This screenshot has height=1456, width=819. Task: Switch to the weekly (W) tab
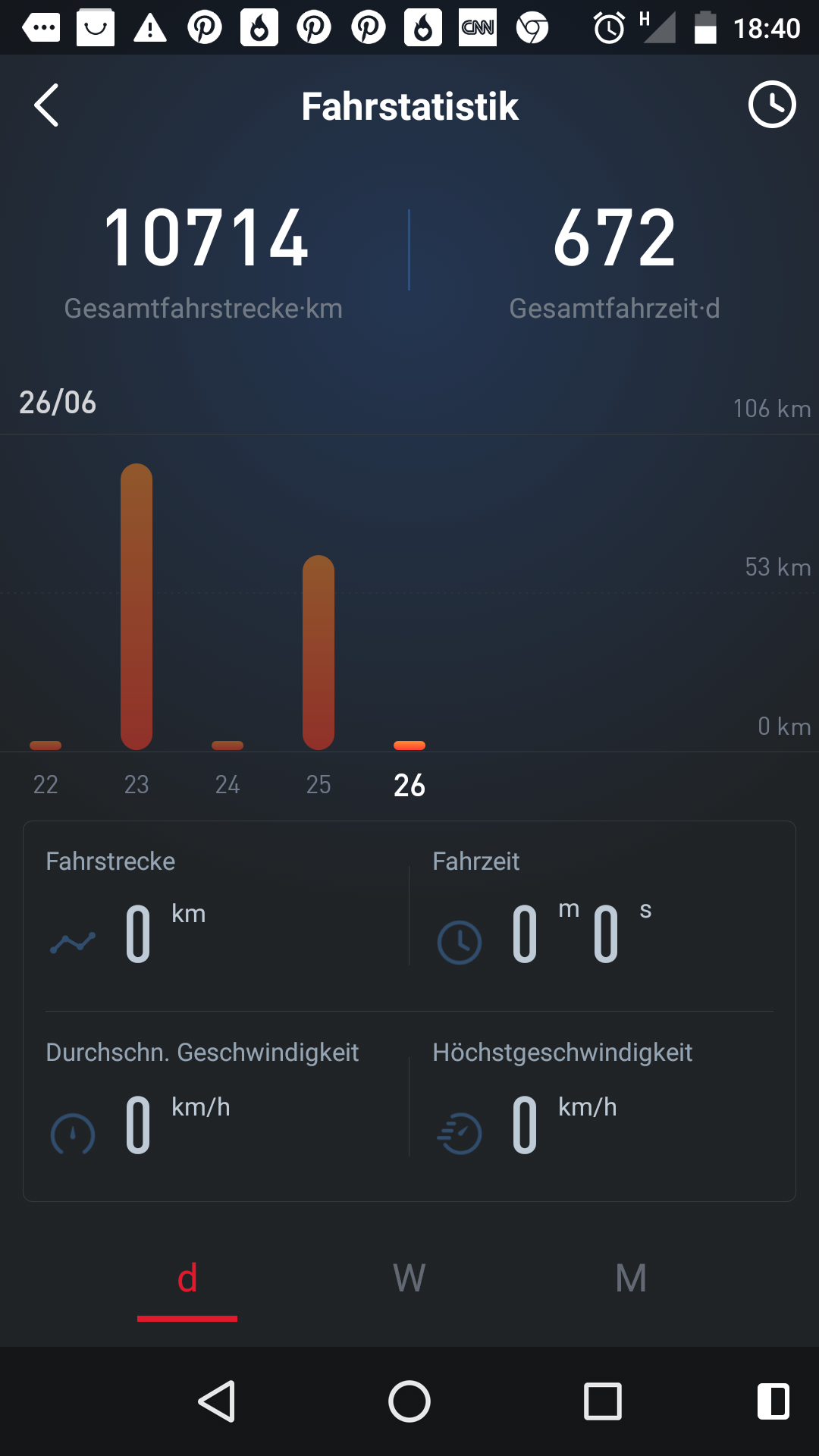[409, 1279]
